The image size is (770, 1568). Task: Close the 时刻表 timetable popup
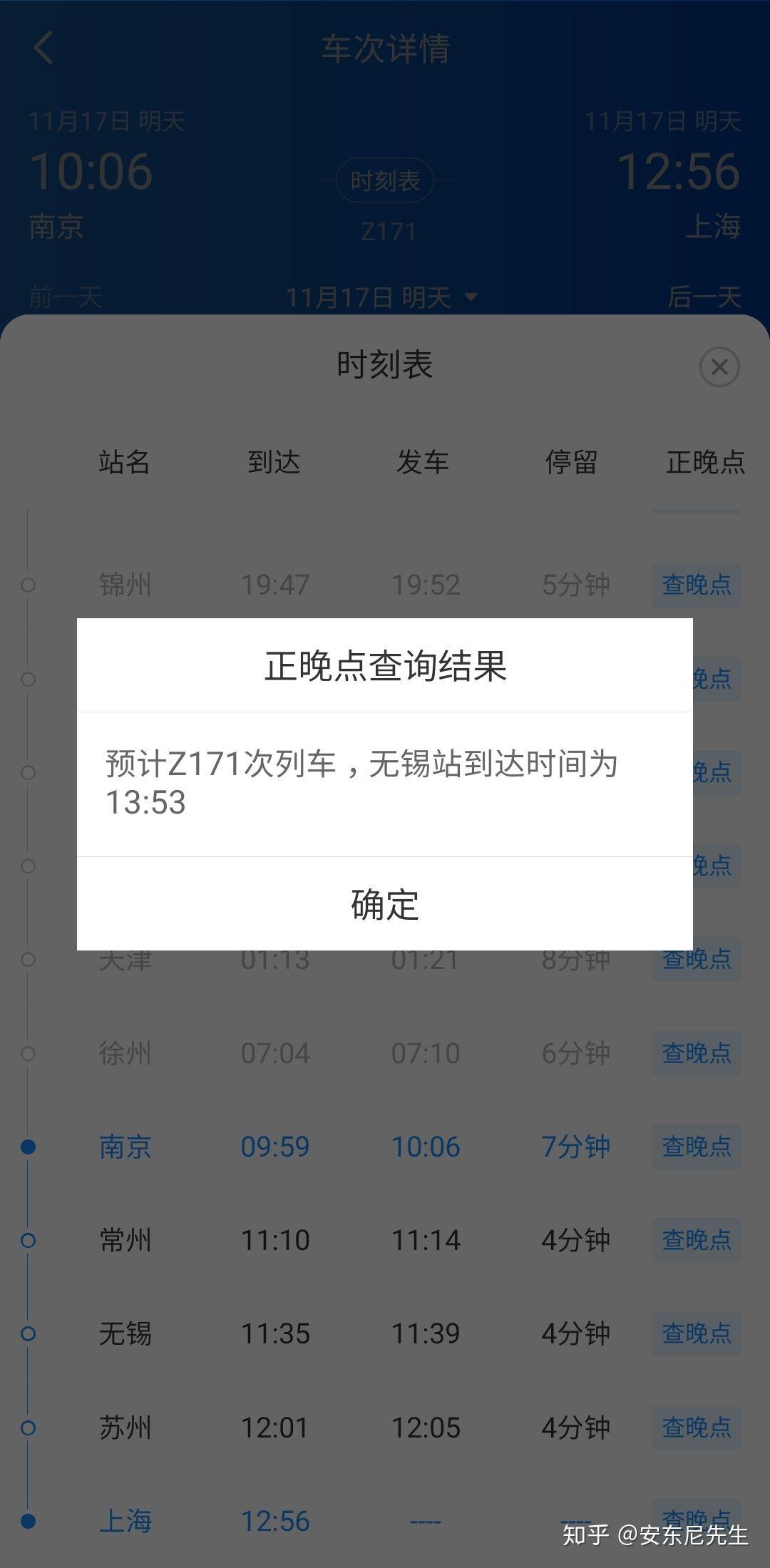[720, 367]
